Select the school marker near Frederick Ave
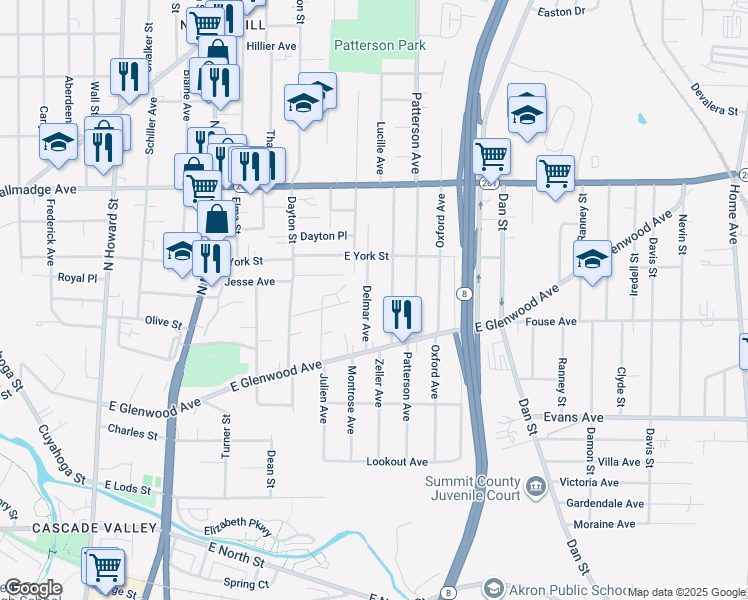The height and width of the screenshot is (600, 748). pos(59,142)
